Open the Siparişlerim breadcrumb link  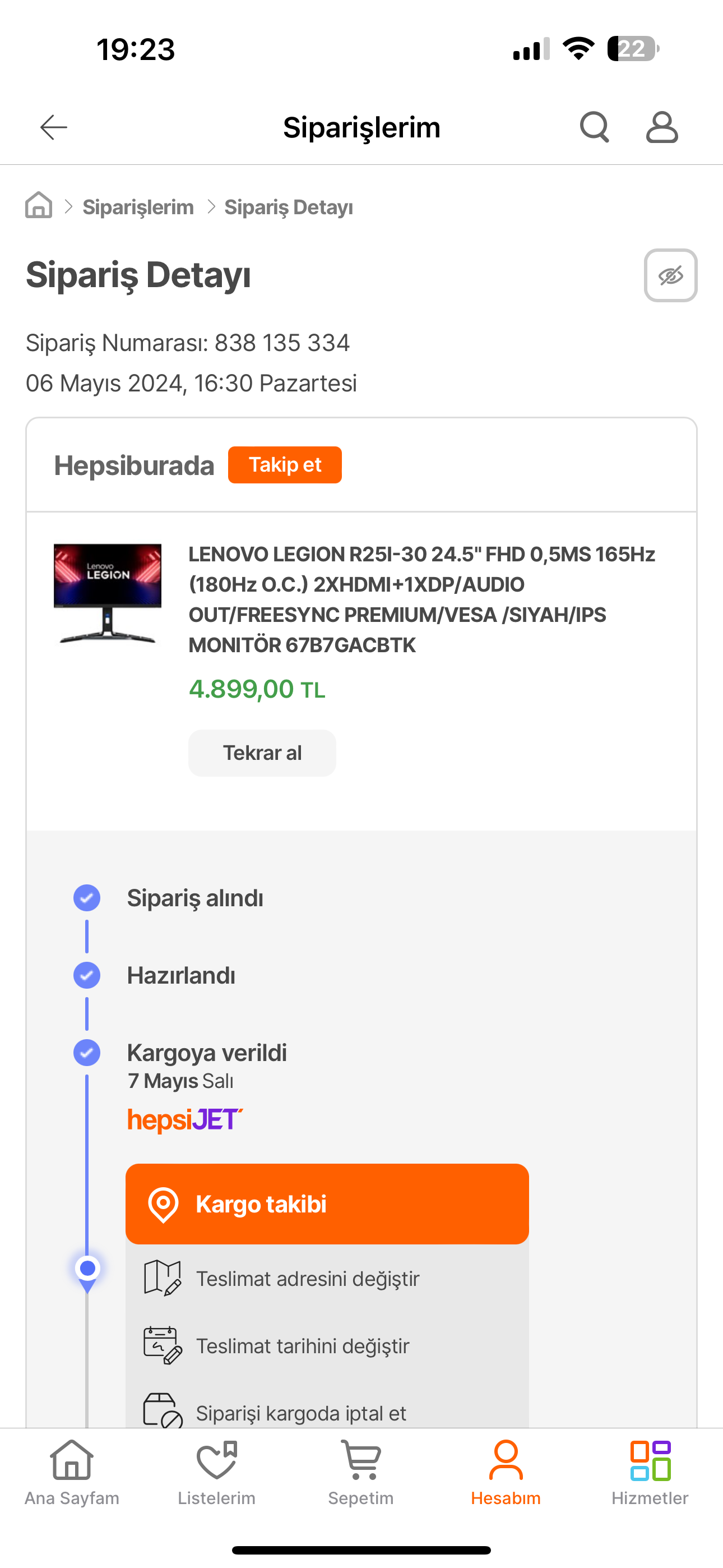(x=137, y=206)
